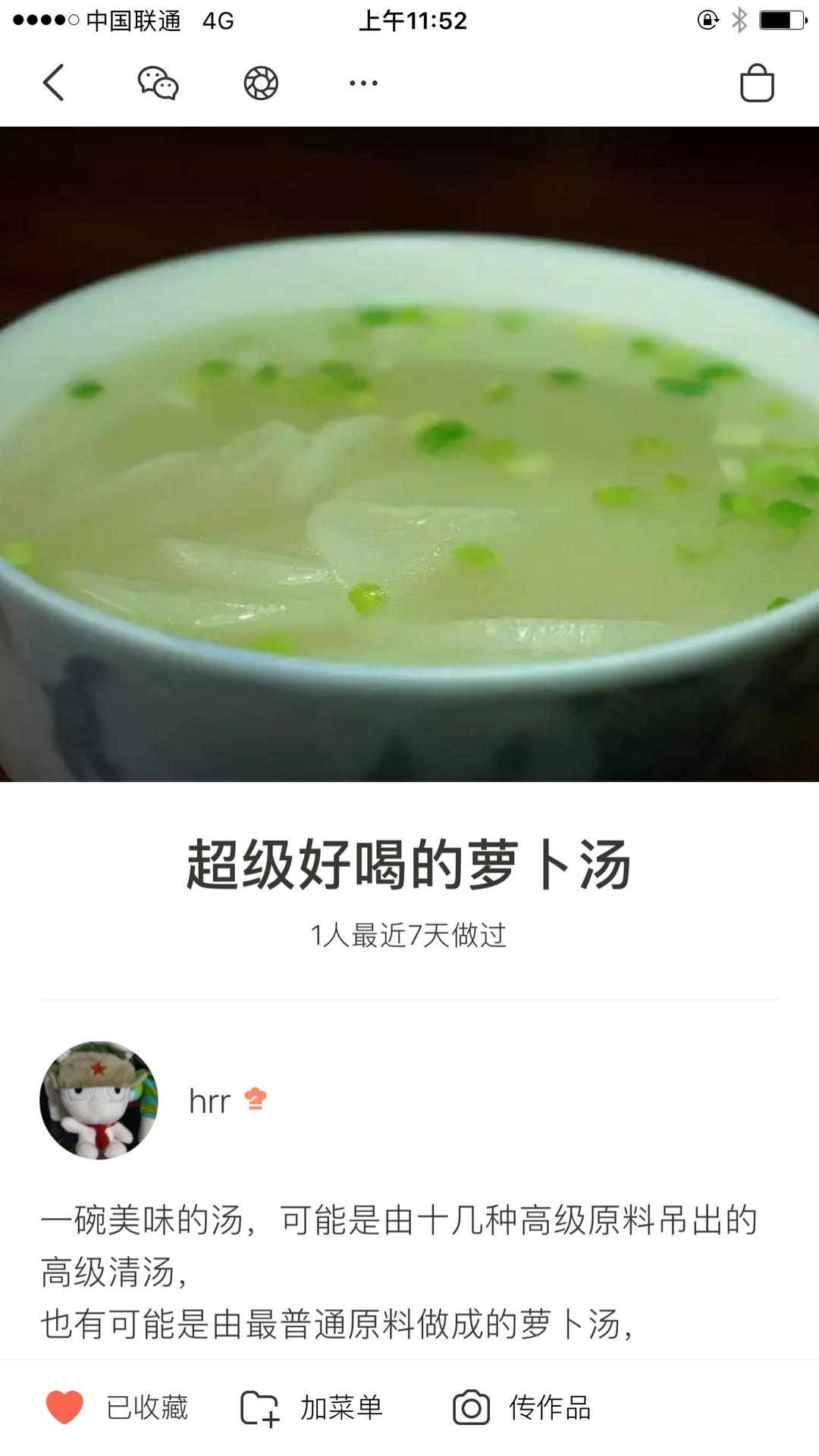Open hrr's profile page
The width and height of the screenshot is (819, 1456).
pyautogui.click(x=206, y=1102)
